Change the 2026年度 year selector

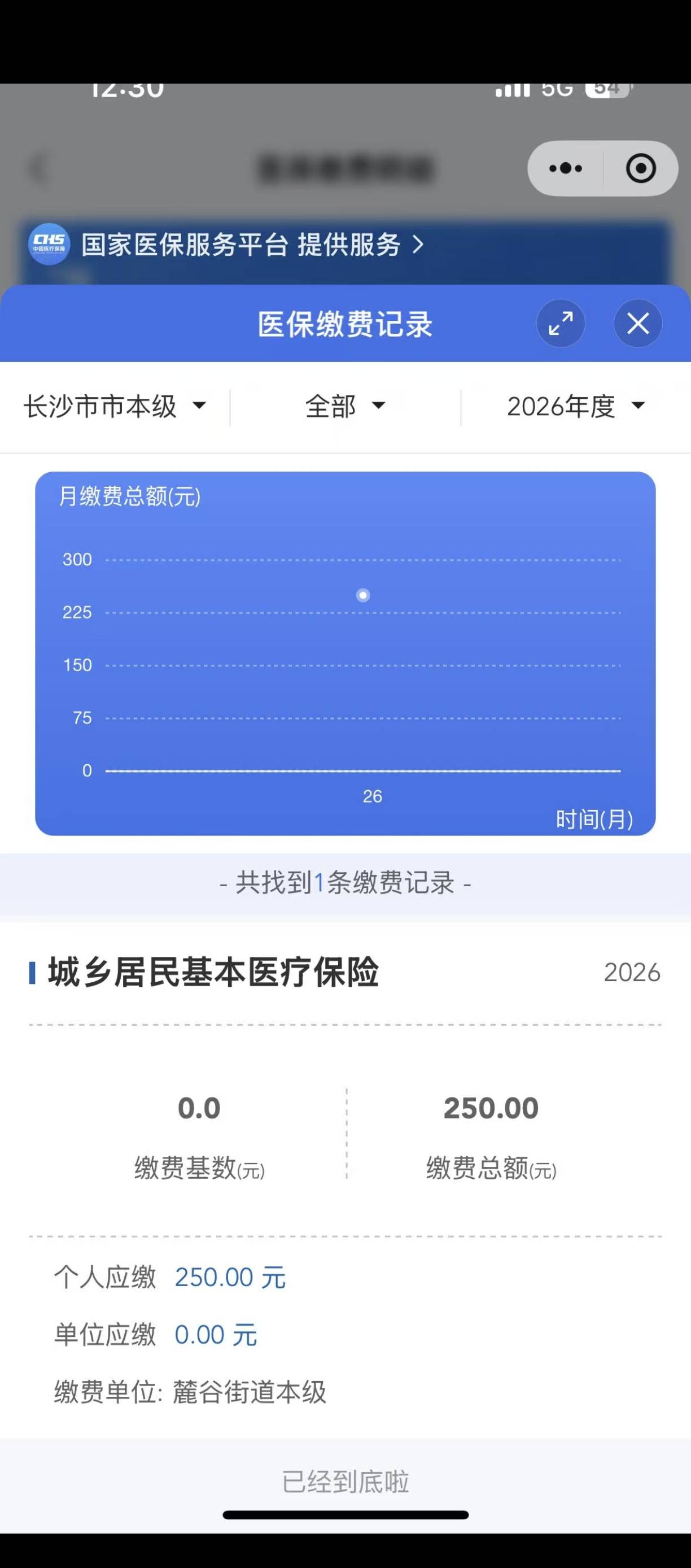tap(575, 406)
